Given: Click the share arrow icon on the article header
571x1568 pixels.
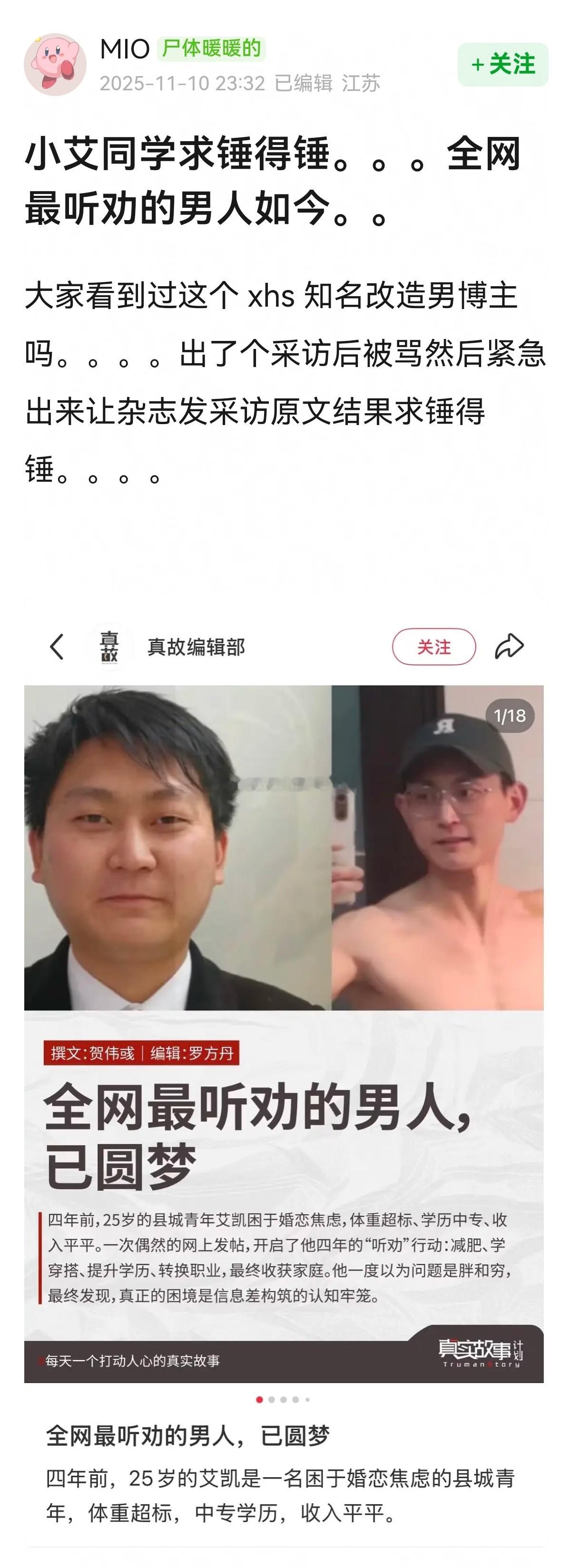Looking at the screenshot, I should click(511, 647).
